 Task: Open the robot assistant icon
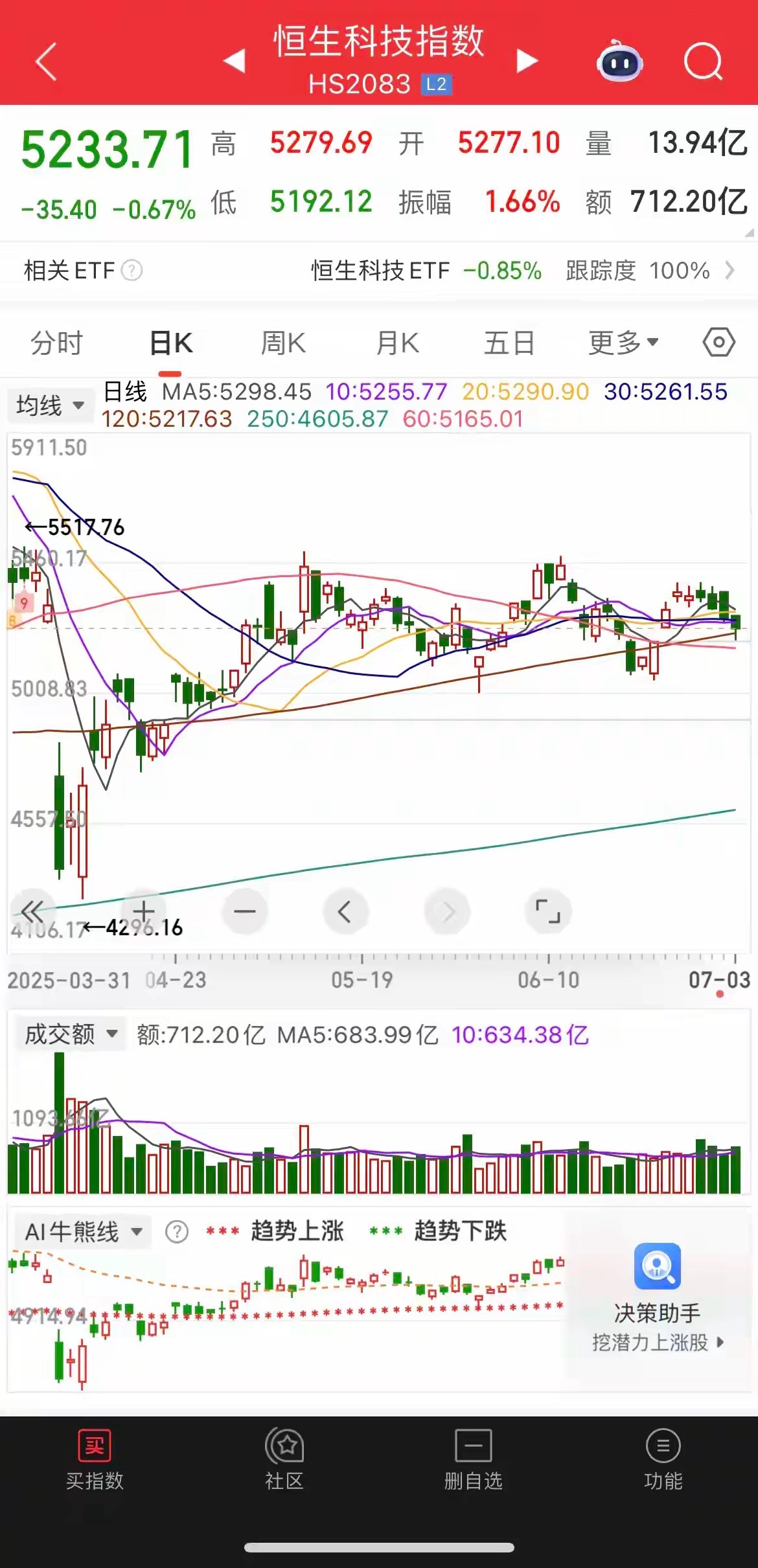(619, 61)
